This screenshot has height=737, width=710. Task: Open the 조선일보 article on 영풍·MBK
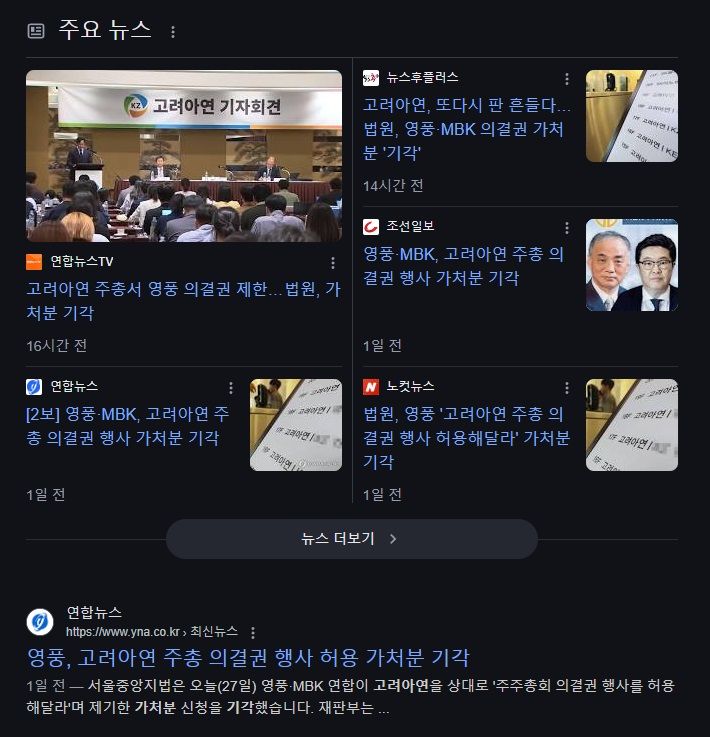tap(463, 266)
